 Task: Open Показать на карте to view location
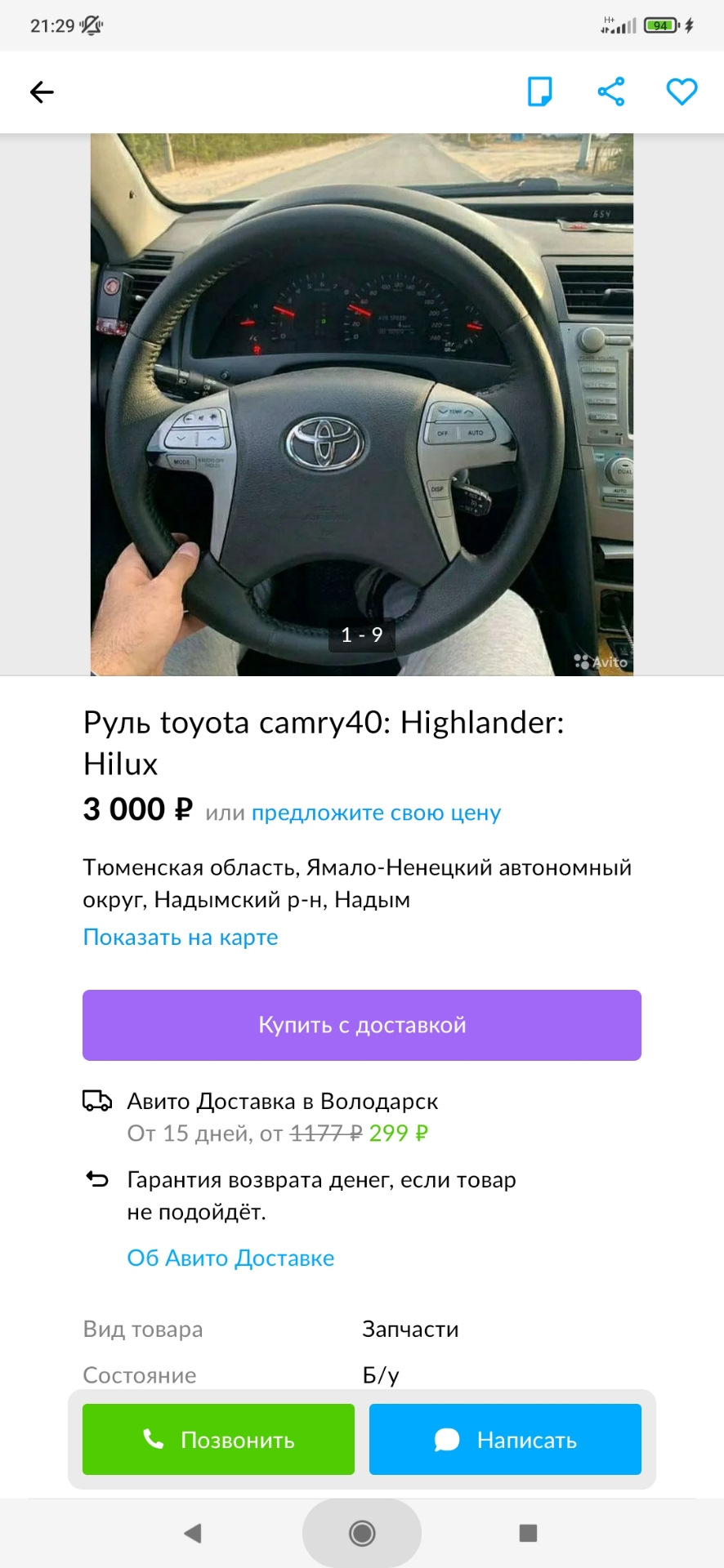(x=180, y=937)
